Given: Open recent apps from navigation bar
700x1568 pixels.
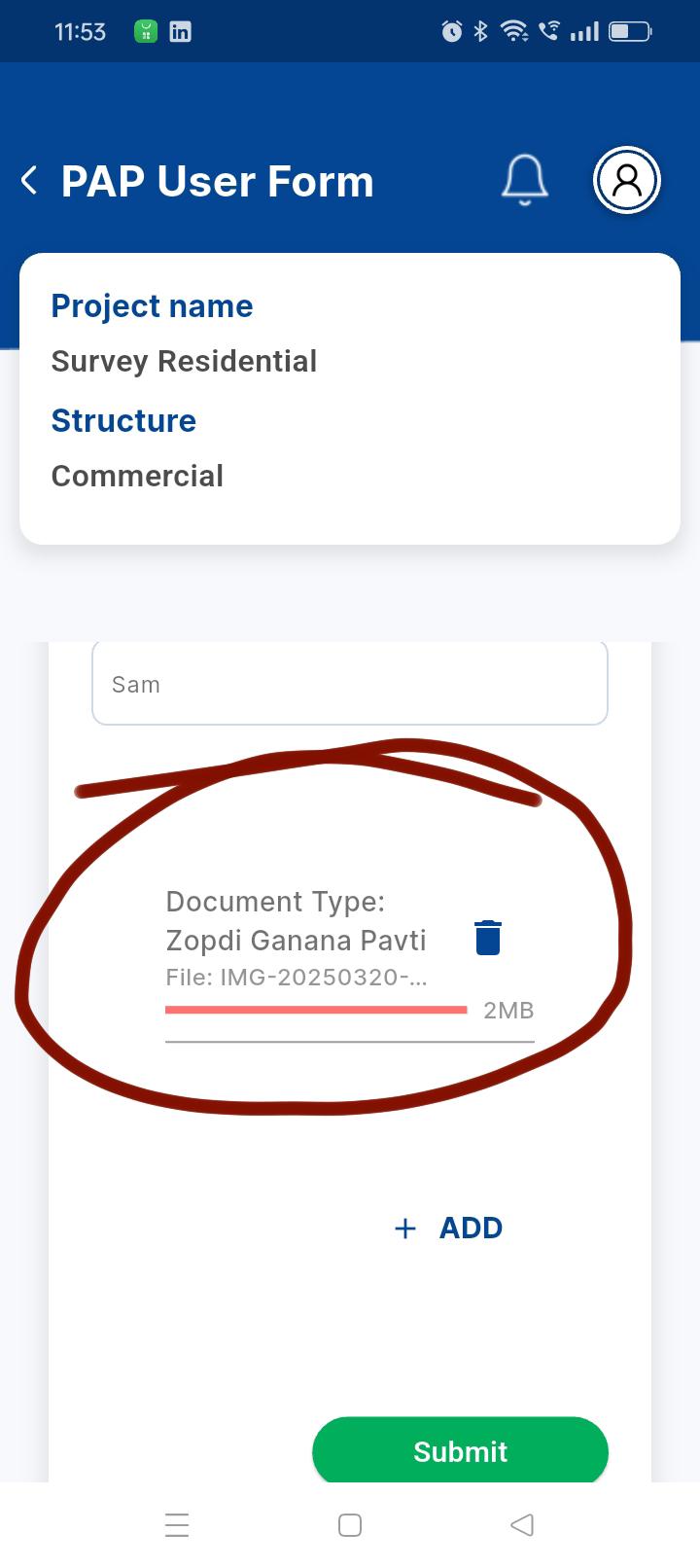Looking at the screenshot, I should [x=177, y=1524].
